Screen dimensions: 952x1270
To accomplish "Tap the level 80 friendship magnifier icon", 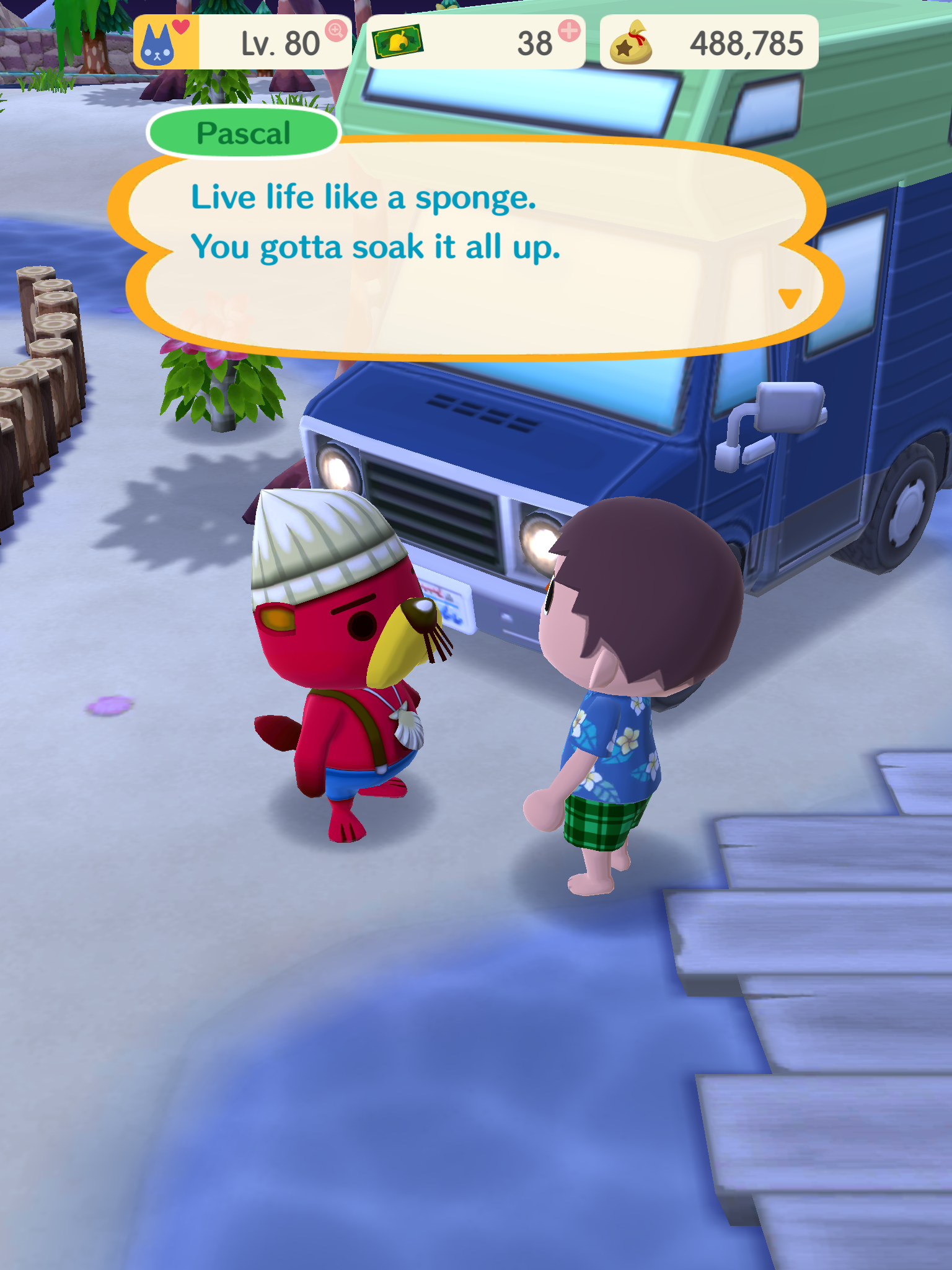I will pyautogui.click(x=336, y=30).
